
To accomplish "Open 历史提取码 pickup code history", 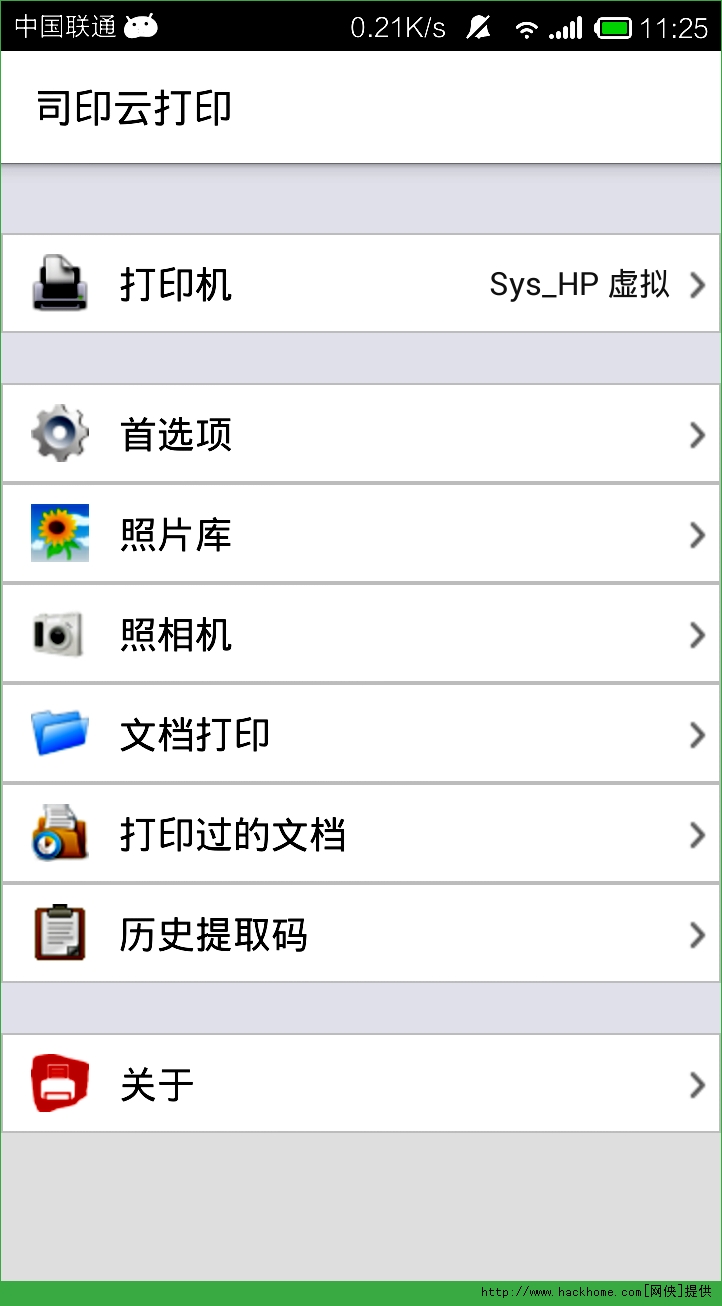I will [360, 934].
